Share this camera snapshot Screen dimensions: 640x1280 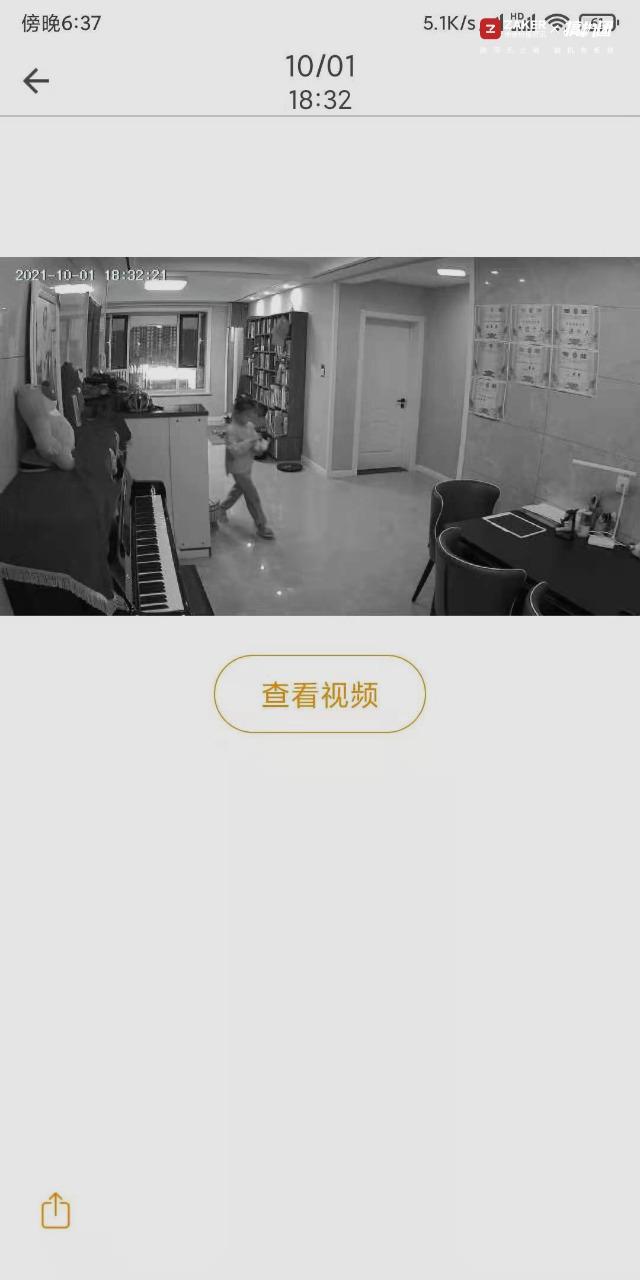56,1211
